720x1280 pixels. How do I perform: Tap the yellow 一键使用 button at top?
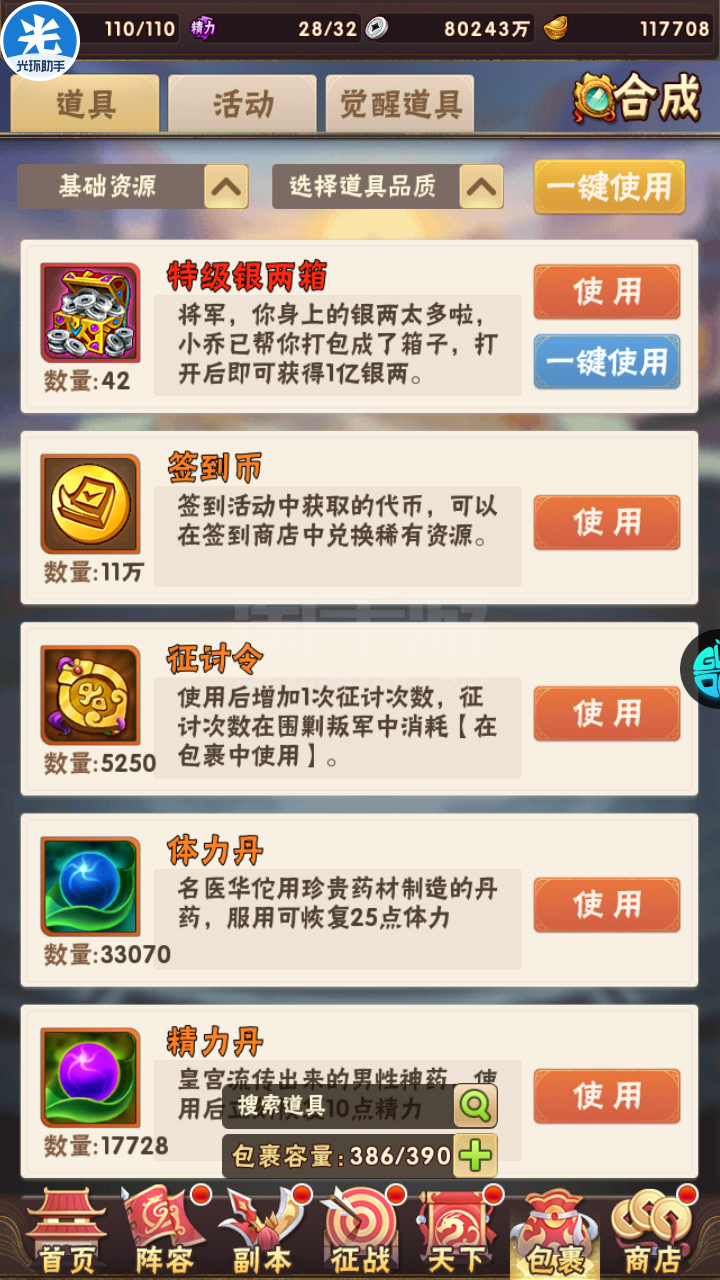609,187
